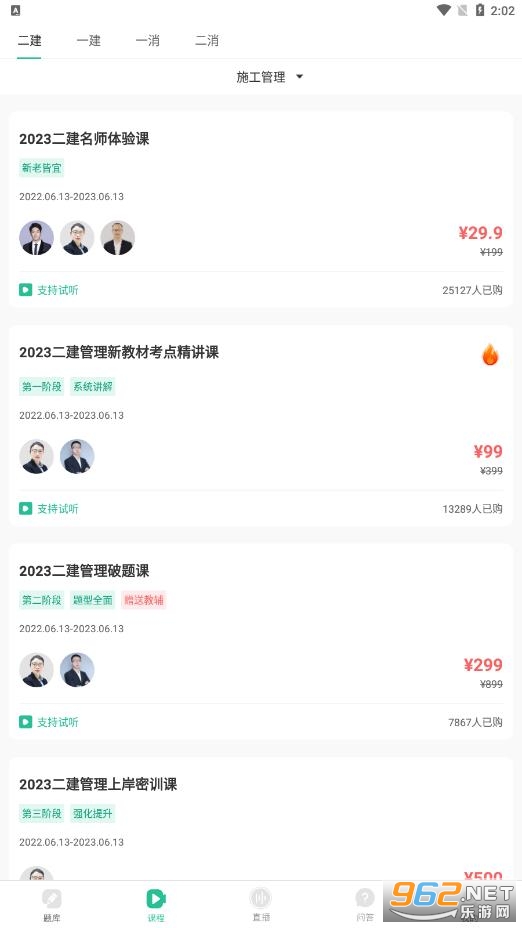The height and width of the screenshot is (928, 522).
Task: Open the 2023二建名师体验课 course card
Action: 260,209
